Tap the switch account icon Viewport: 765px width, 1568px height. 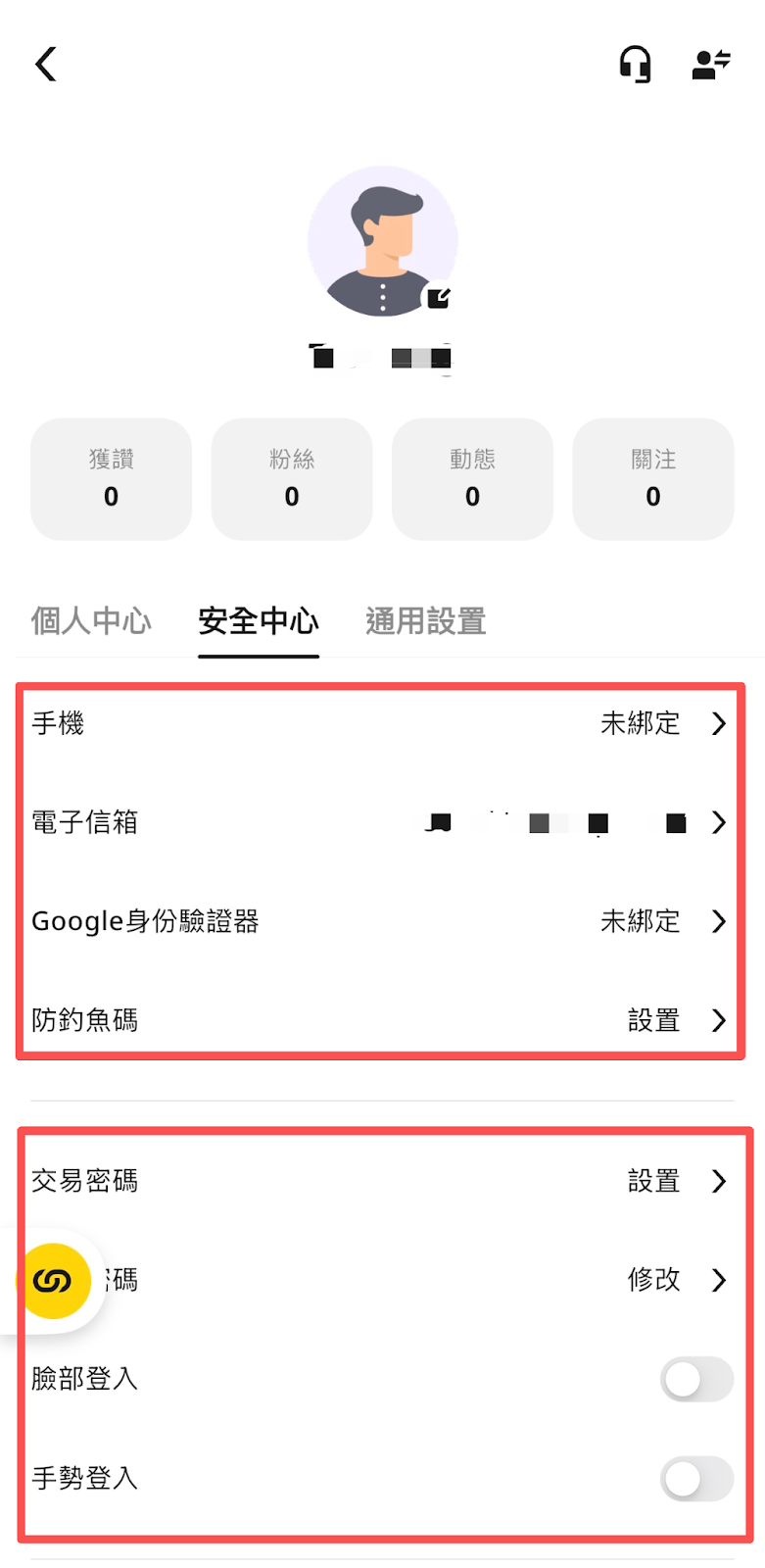coord(711,65)
